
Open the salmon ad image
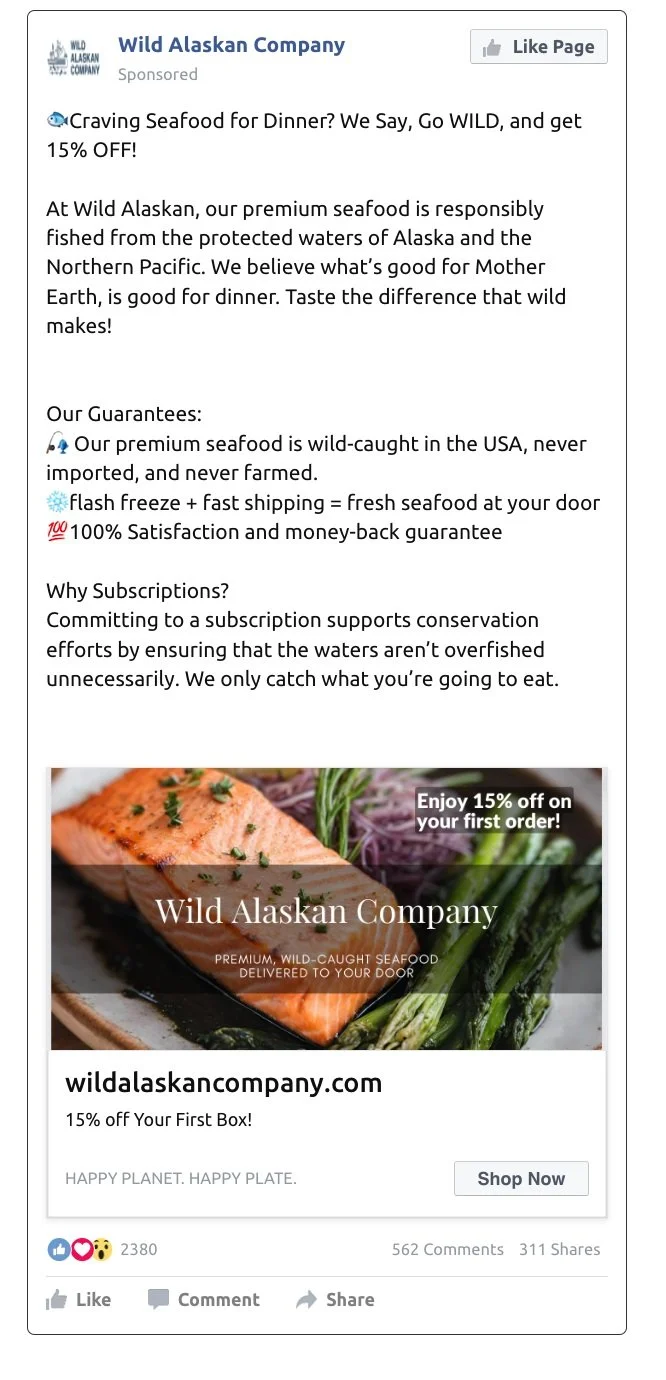coord(327,908)
